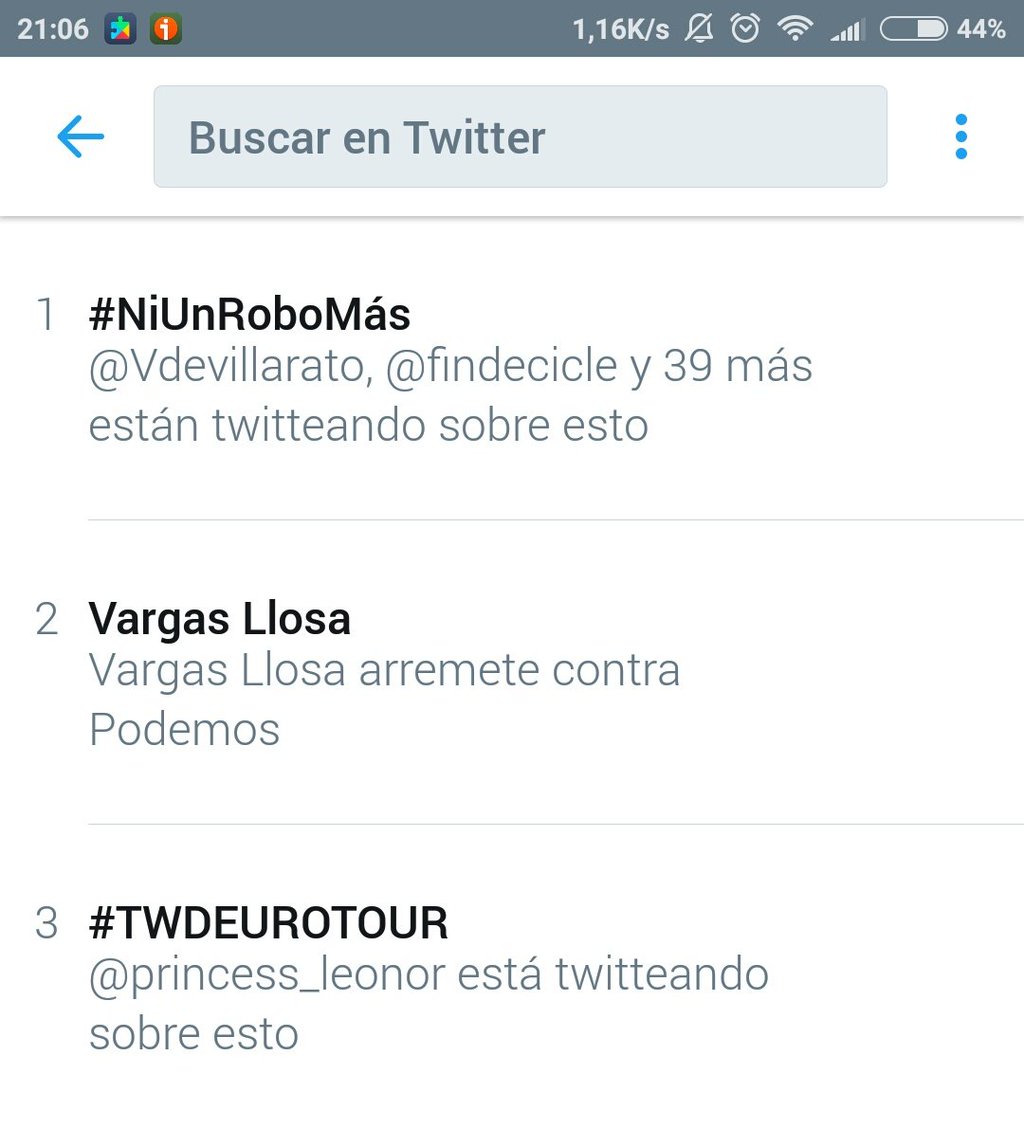The width and height of the screenshot is (1024, 1128).
Task: Go back with the blue arrow
Action: (x=80, y=137)
